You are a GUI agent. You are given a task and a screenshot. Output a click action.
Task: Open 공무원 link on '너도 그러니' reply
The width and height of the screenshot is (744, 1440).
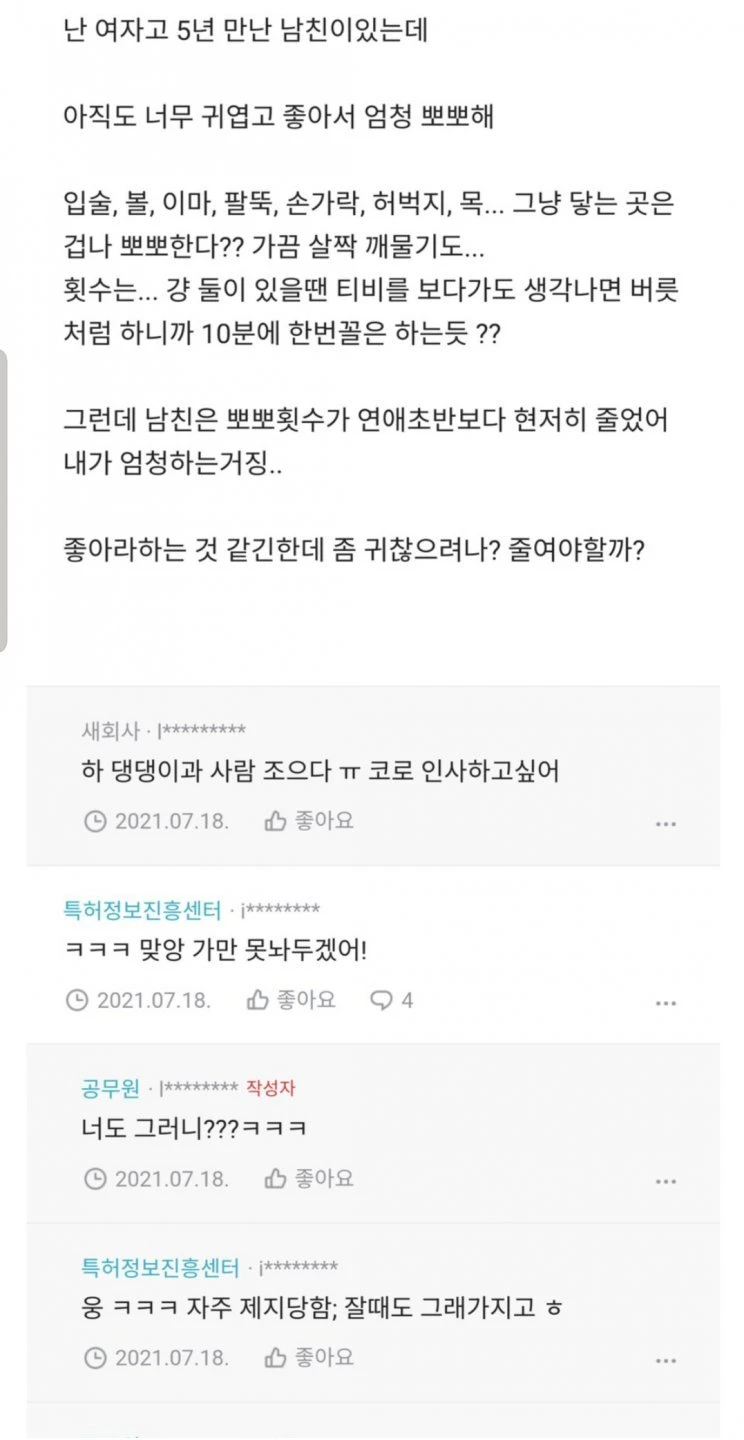click(x=109, y=1088)
